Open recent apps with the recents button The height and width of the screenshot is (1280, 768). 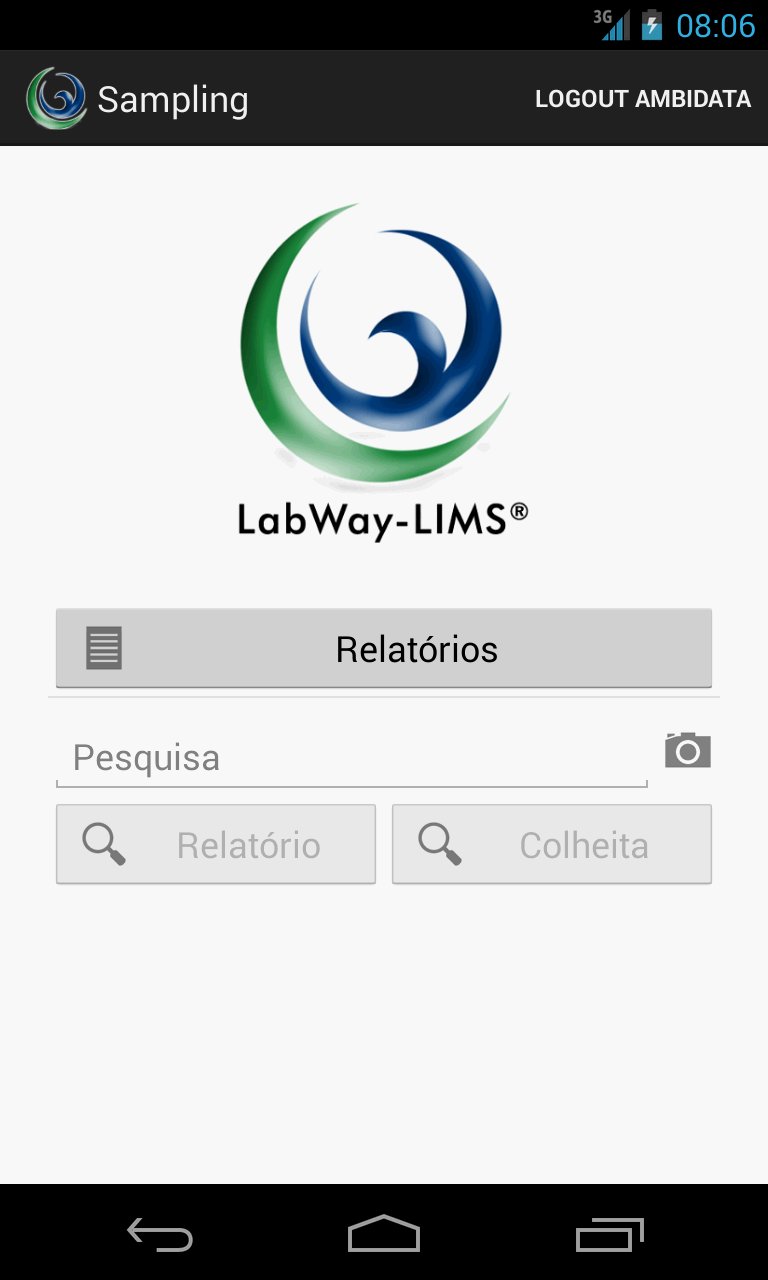pos(609,1235)
